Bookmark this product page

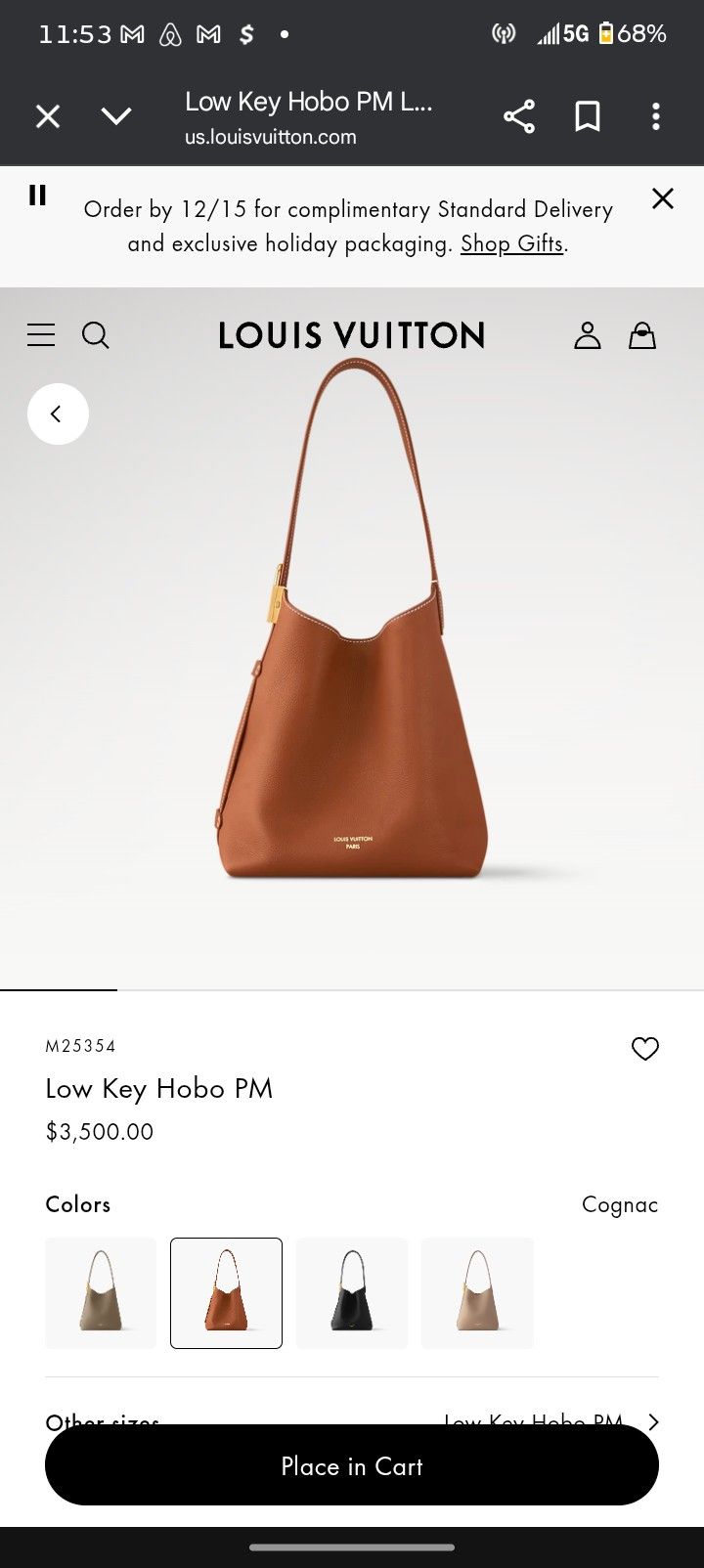pos(588,115)
